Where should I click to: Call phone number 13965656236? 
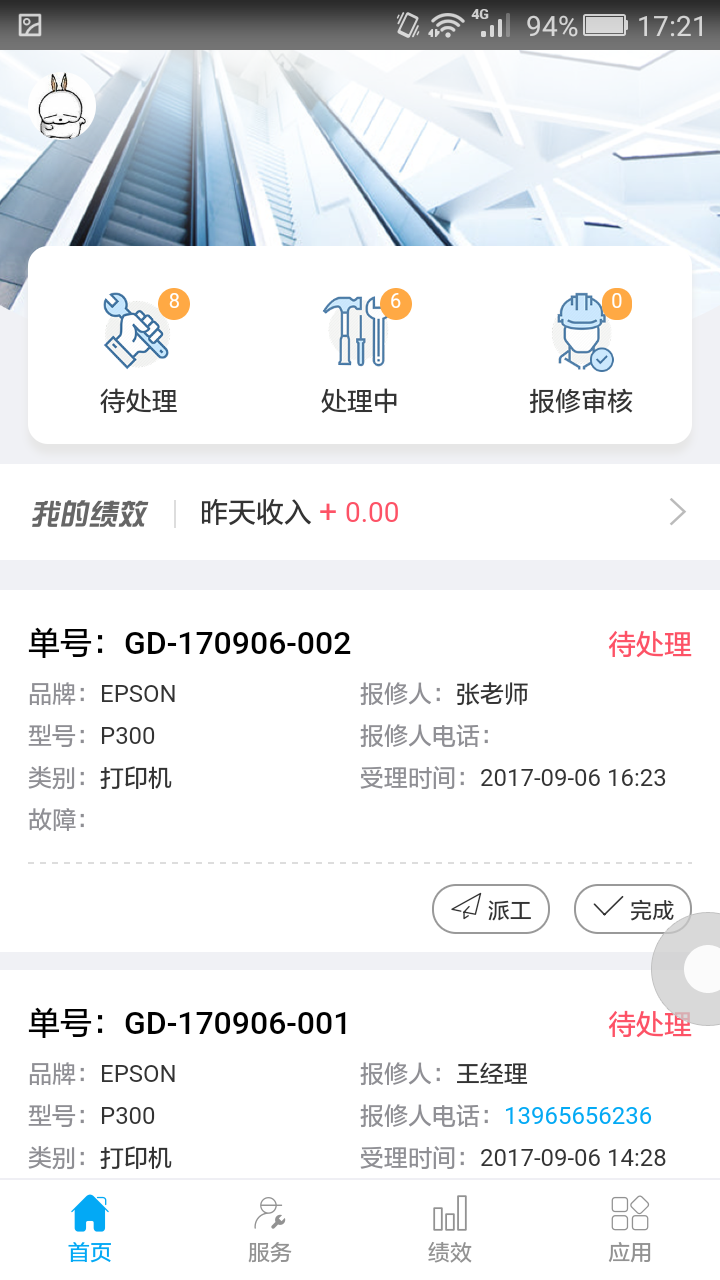[578, 1116]
